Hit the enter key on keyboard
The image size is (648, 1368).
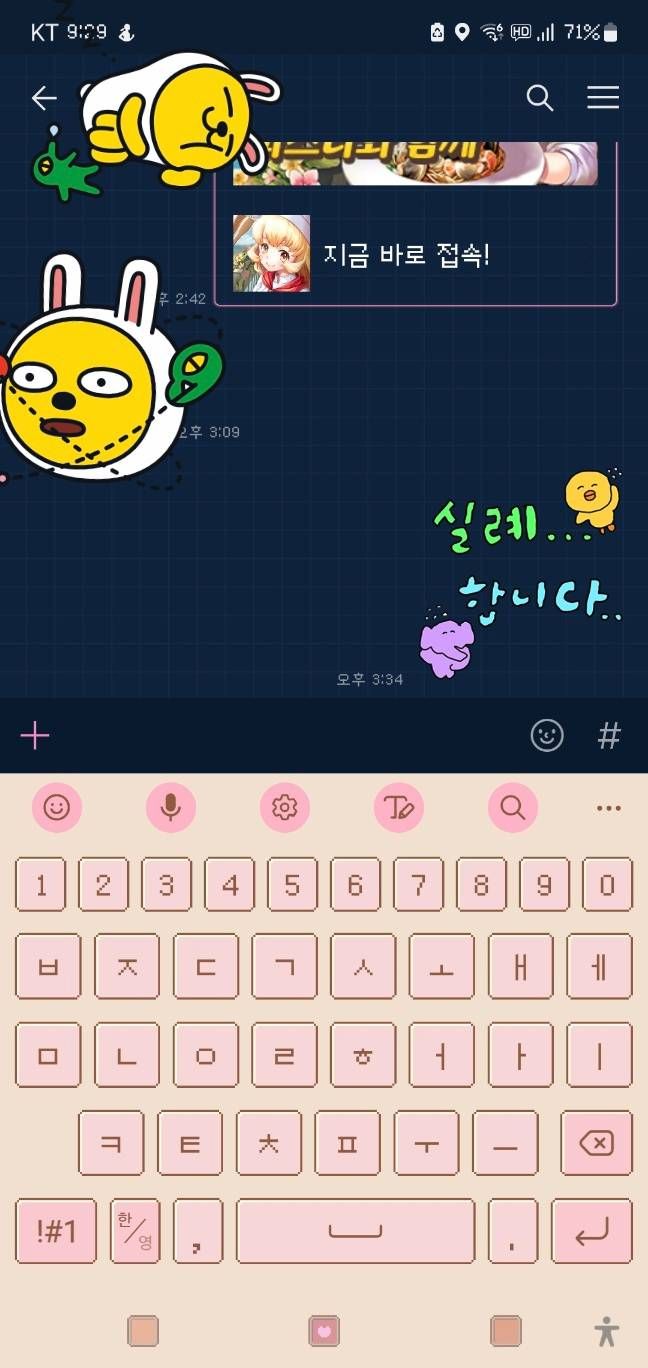click(592, 1231)
